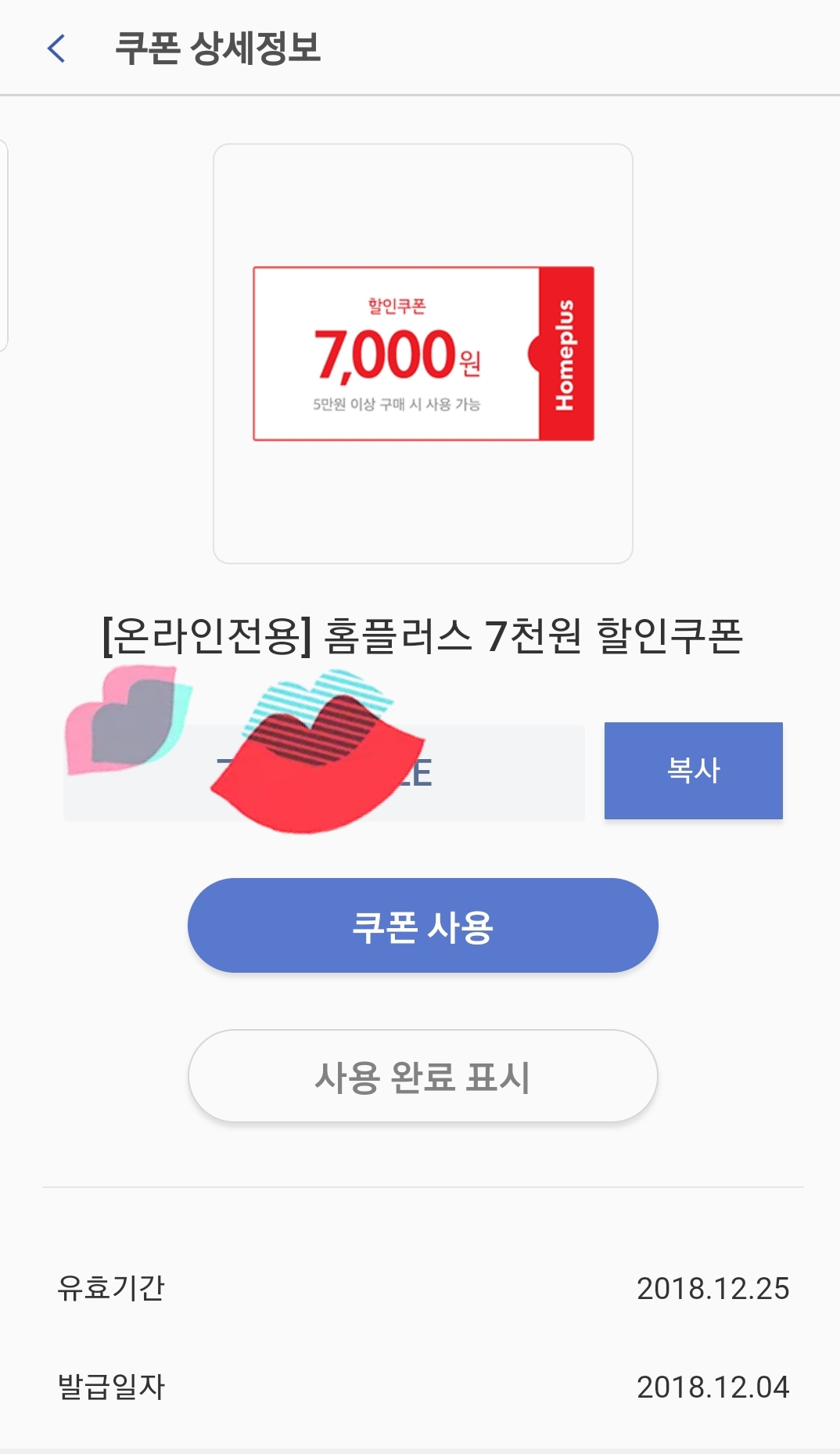Tap the 복사 copy button
Viewport: 840px width, 1454px height.
(693, 771)
